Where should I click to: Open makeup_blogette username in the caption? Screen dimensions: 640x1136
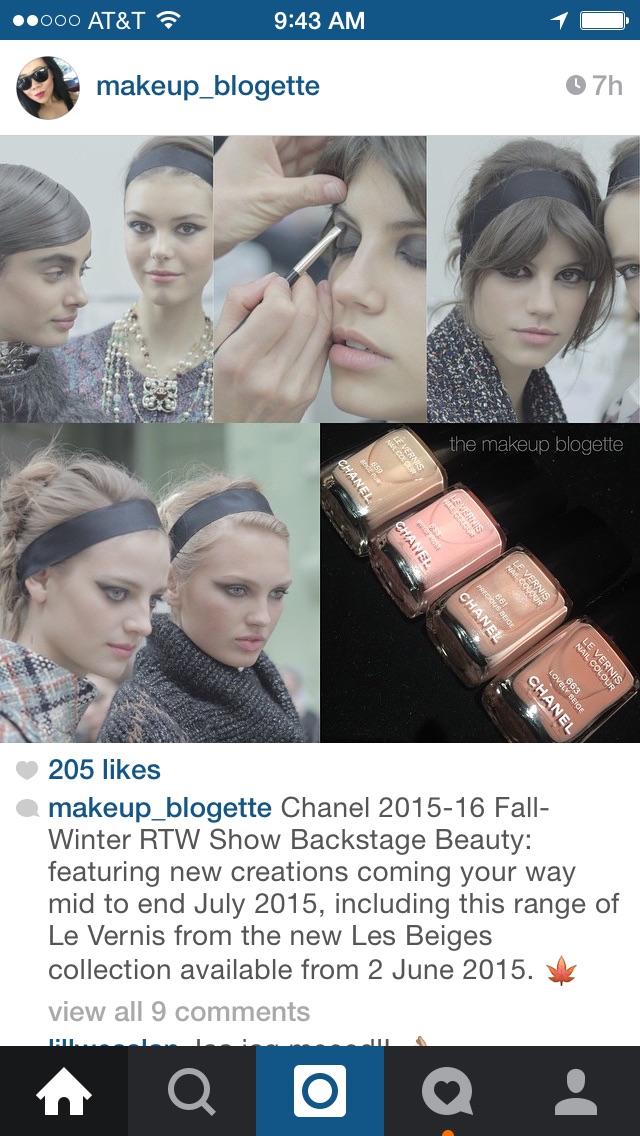tap(160, 808)
